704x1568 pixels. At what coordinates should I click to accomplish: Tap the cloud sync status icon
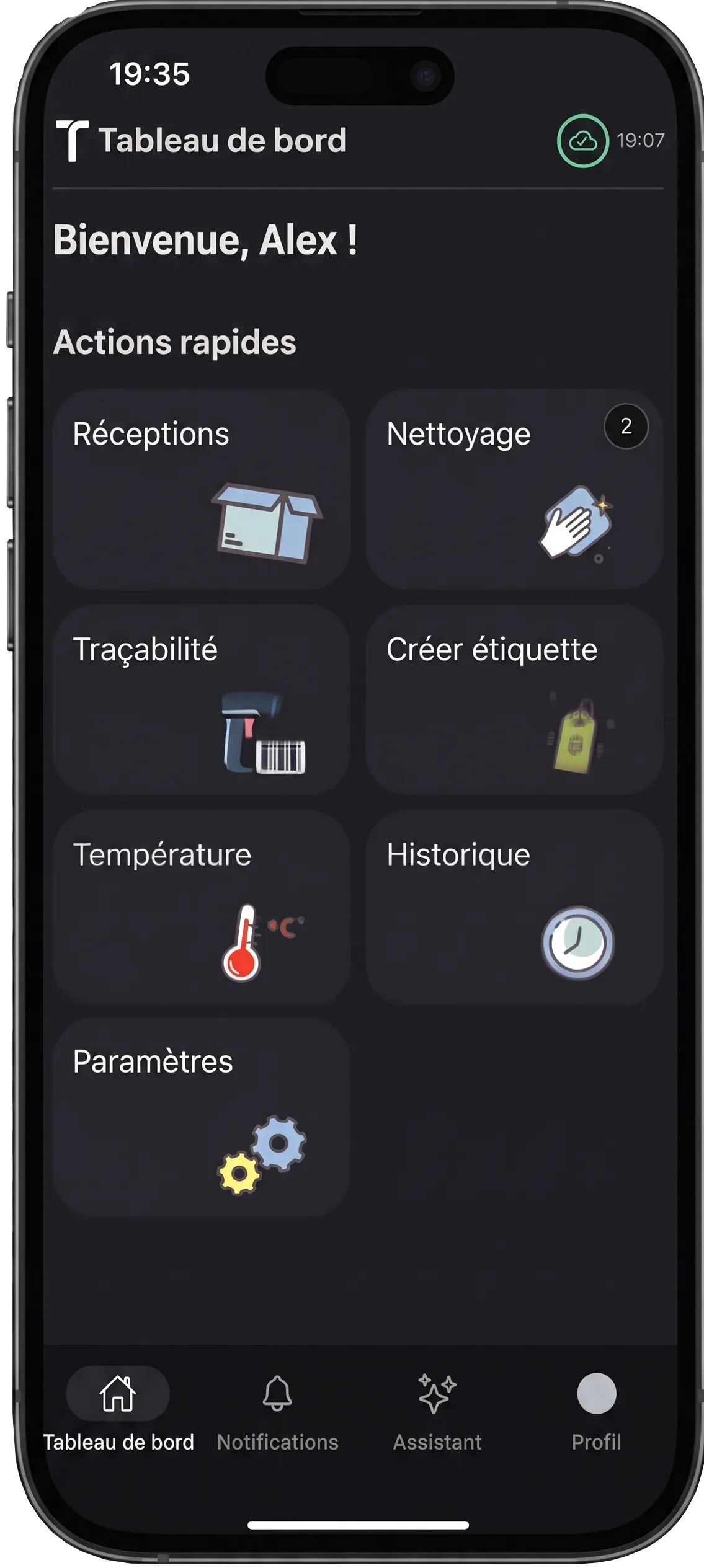click(582, 141)
